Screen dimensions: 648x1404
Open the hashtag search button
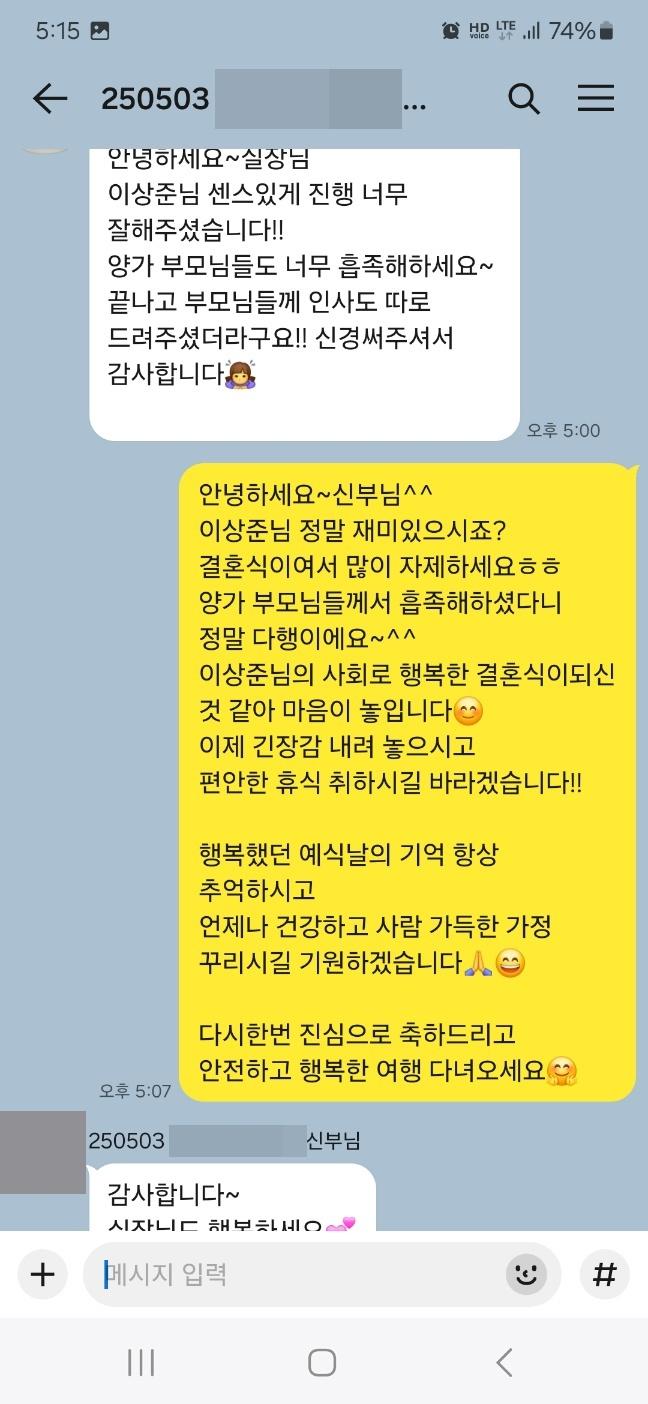click(604, 1274)
